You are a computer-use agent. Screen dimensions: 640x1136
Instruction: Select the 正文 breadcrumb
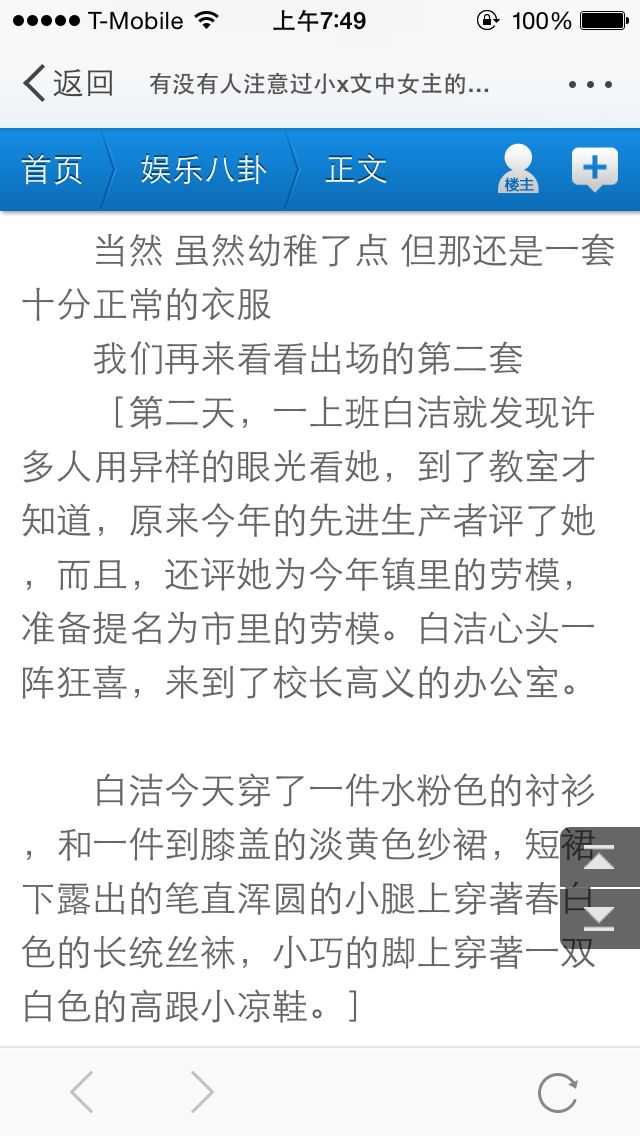click(356, 170)
